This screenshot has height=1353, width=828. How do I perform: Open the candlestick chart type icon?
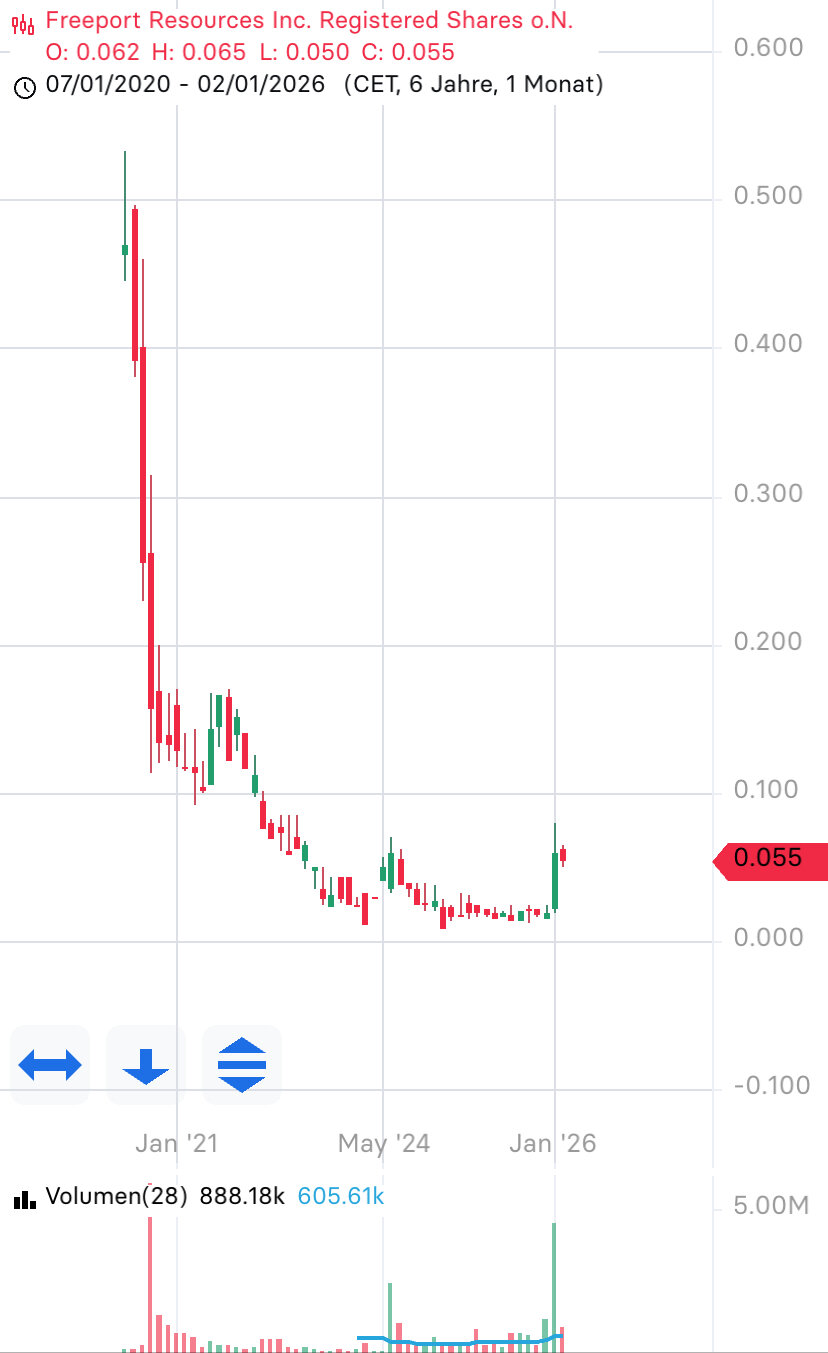[x=24, y=21]
